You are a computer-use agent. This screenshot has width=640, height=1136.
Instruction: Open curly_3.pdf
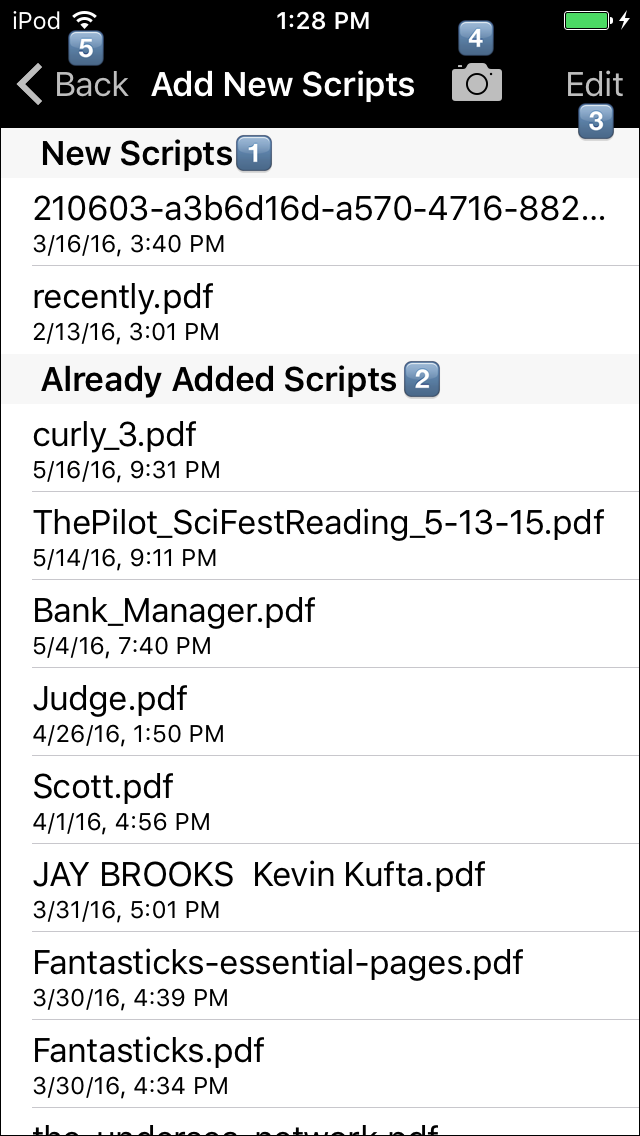(320, 448)
